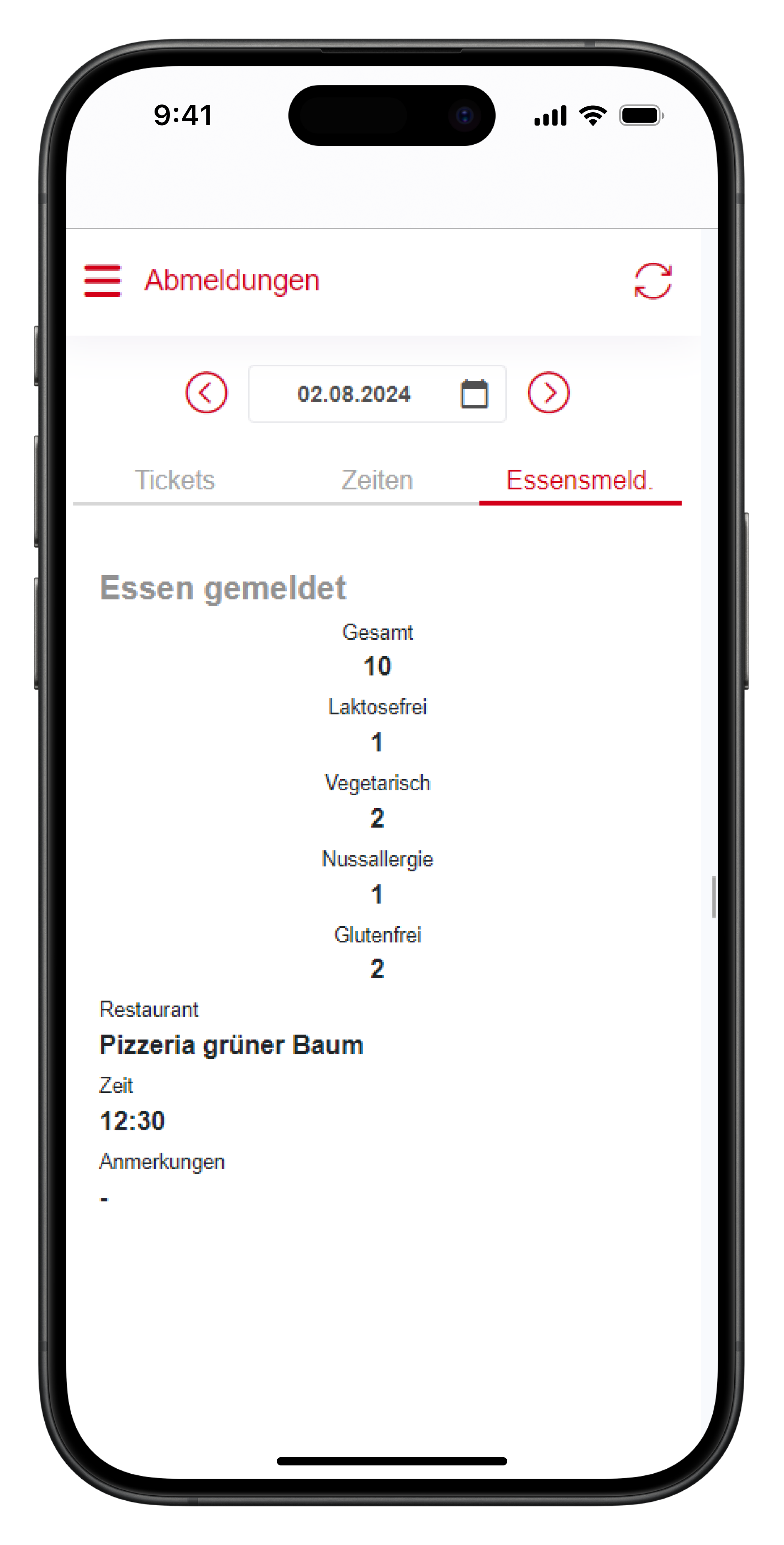This screenshot has width=784, height=1545.
Task: Switch to the Tickets tab
Action: point(174,480)
